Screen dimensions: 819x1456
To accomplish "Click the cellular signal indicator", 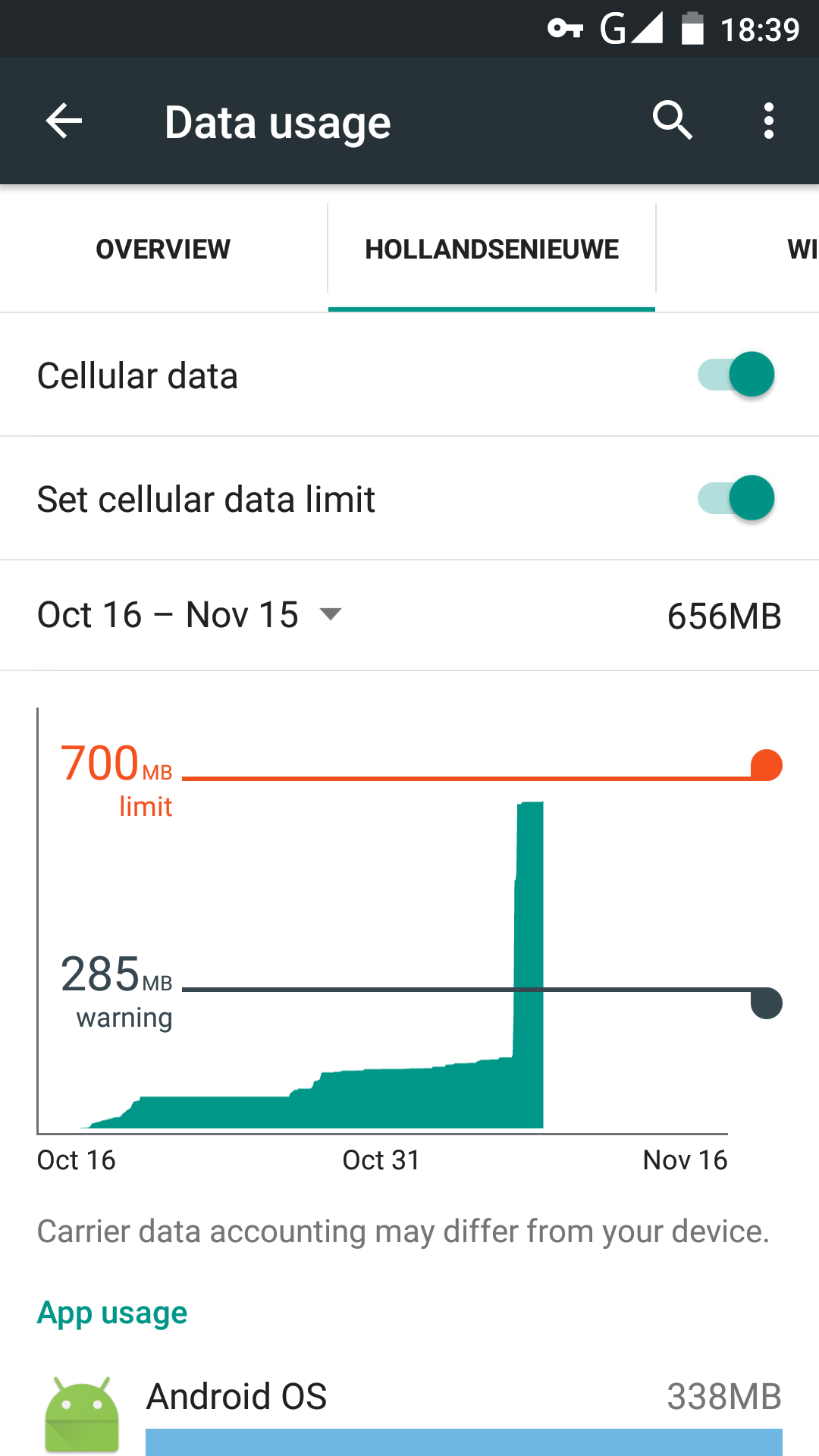I will click(648, 29).
